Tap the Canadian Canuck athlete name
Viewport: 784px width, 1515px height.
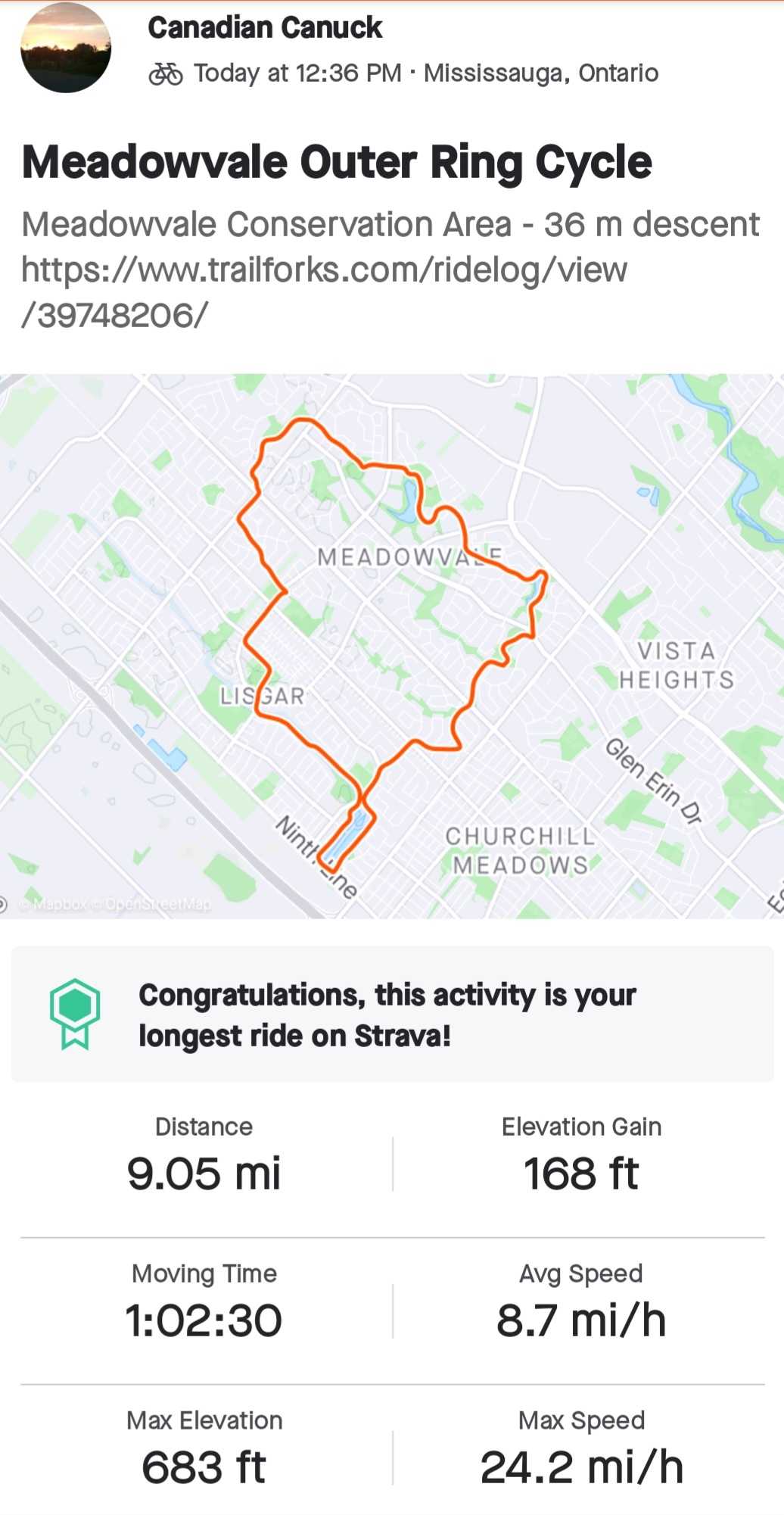tap(265, 28)
